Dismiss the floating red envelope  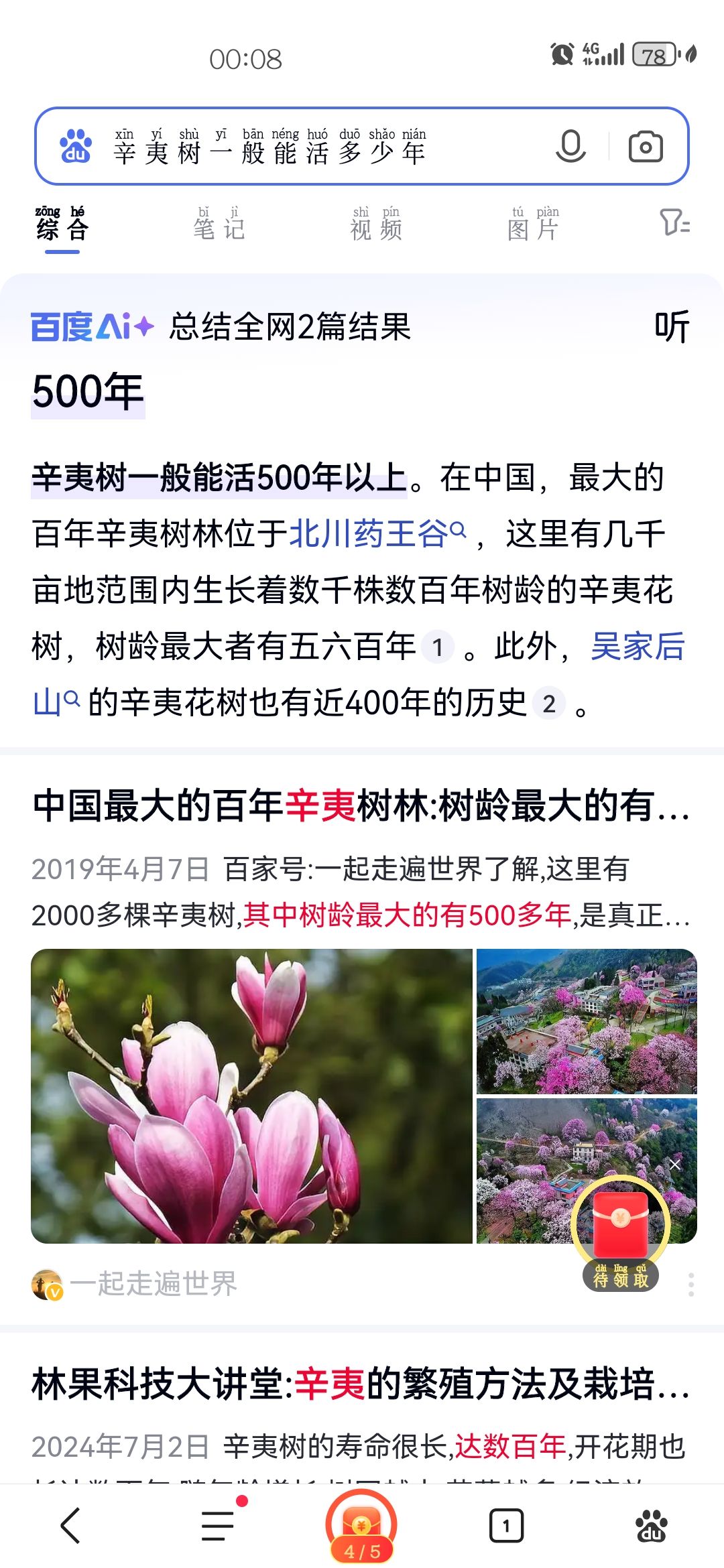[x=674, y=1165]
